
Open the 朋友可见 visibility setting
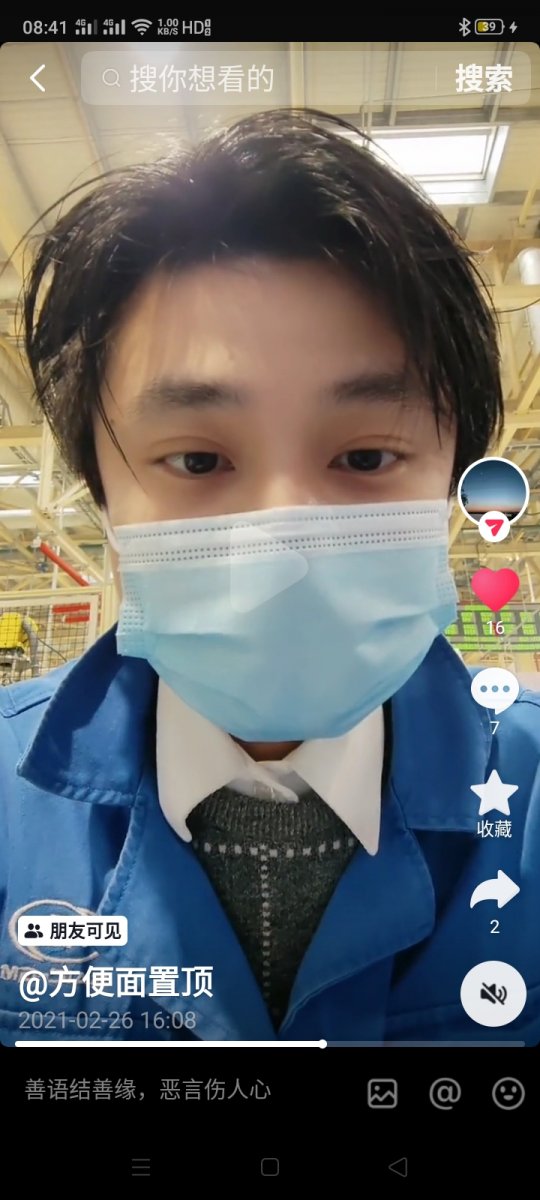72,931
